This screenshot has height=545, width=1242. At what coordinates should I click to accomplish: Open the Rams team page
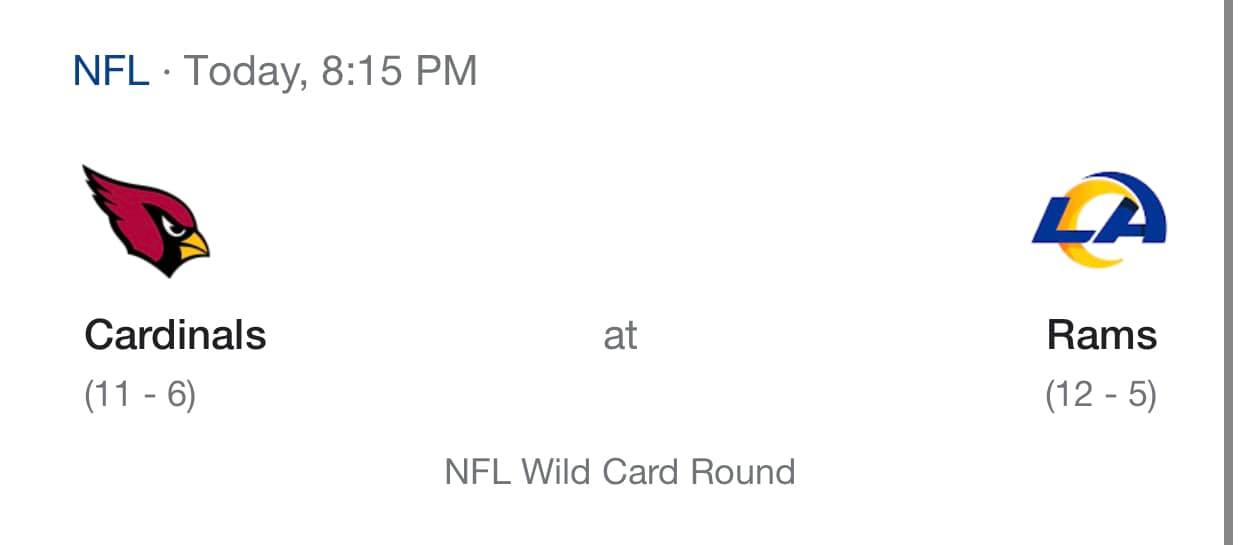click(1102, 335)
